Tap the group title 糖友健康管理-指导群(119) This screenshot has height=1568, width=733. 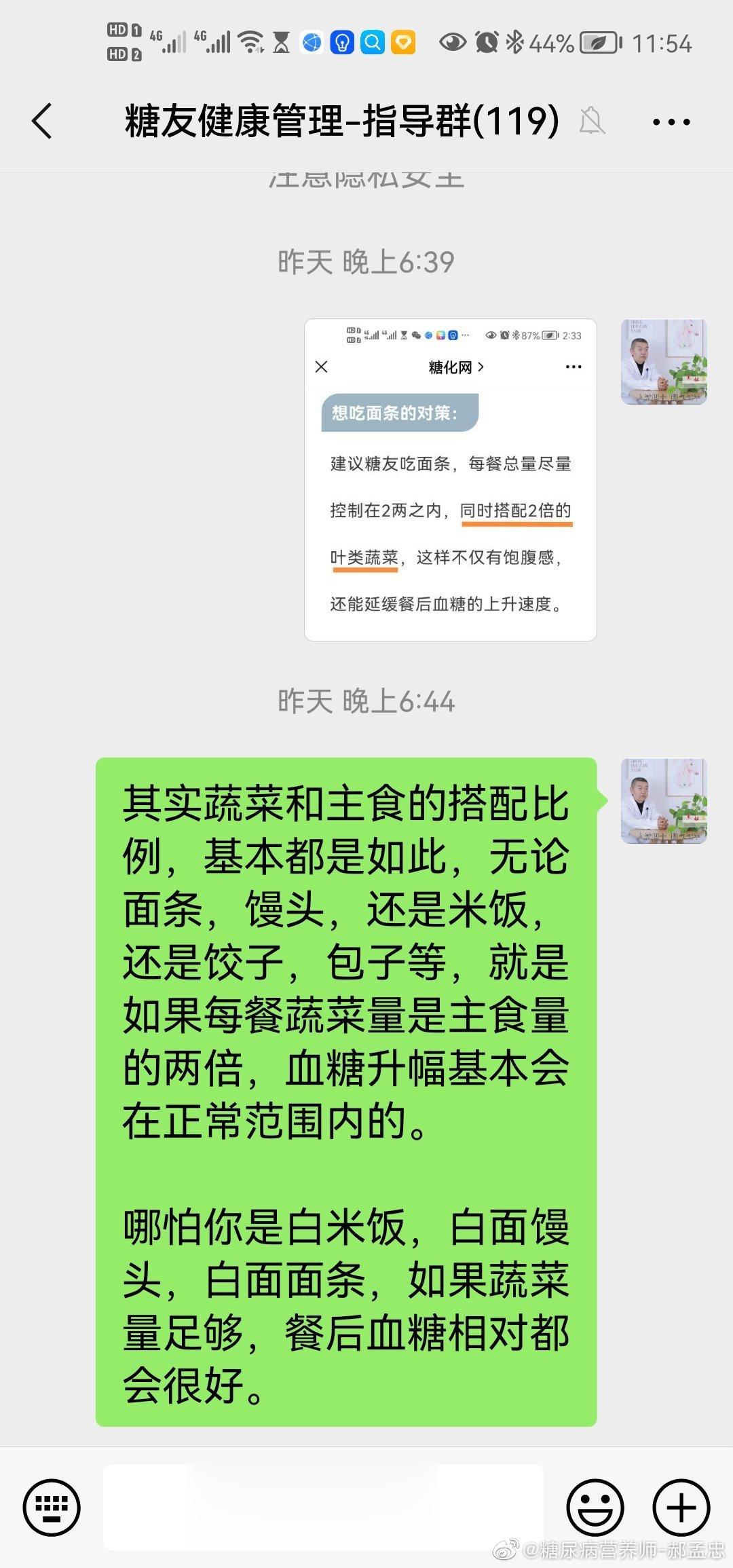(339, 121)
